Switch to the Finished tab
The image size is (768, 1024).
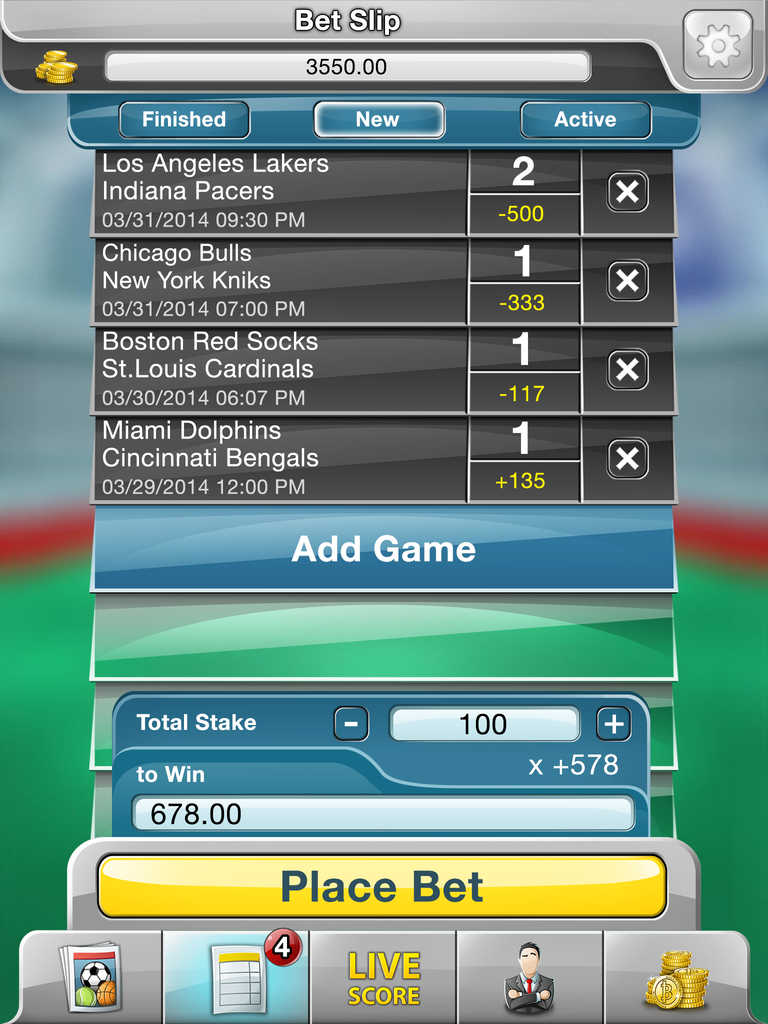[x=184, y=120]
